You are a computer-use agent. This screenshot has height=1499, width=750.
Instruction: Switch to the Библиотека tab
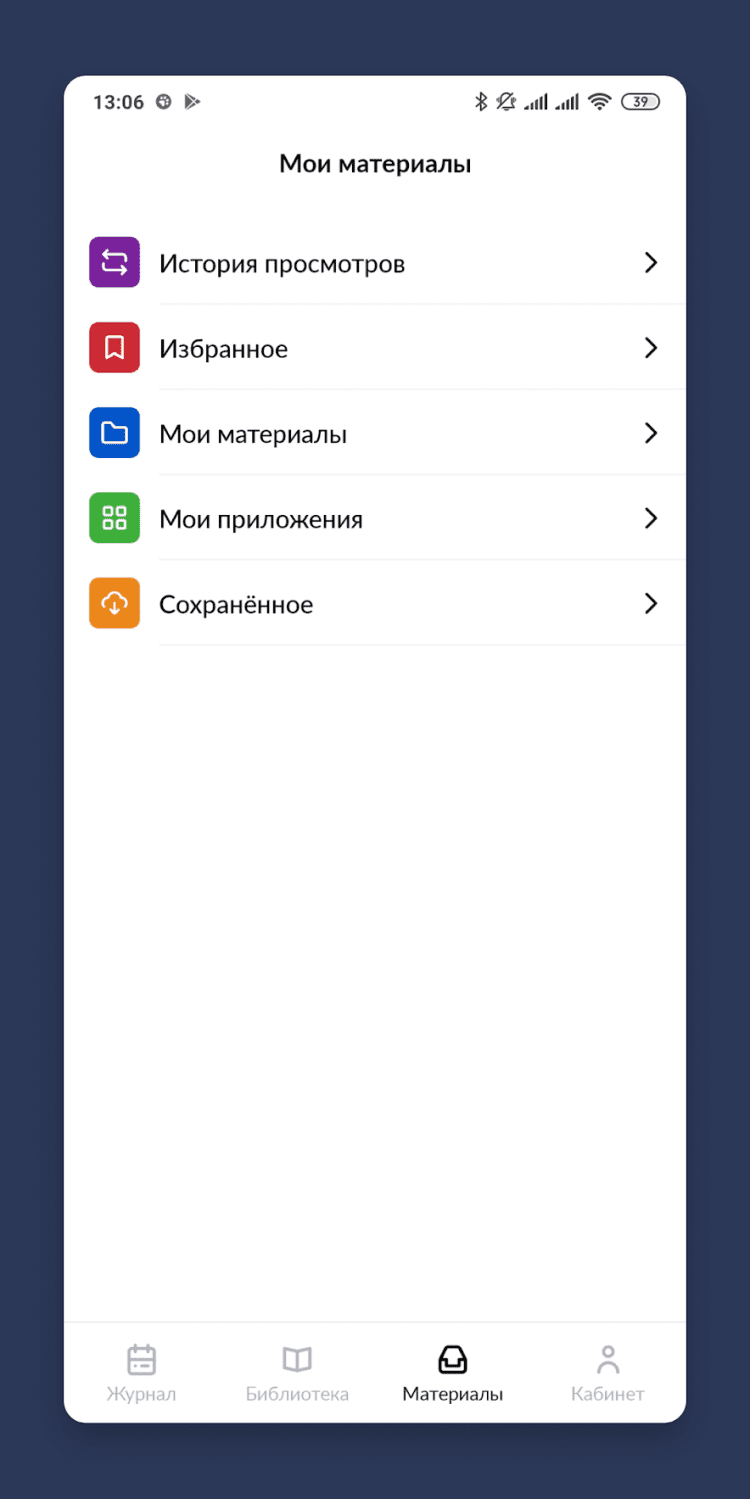point(297,1373)
